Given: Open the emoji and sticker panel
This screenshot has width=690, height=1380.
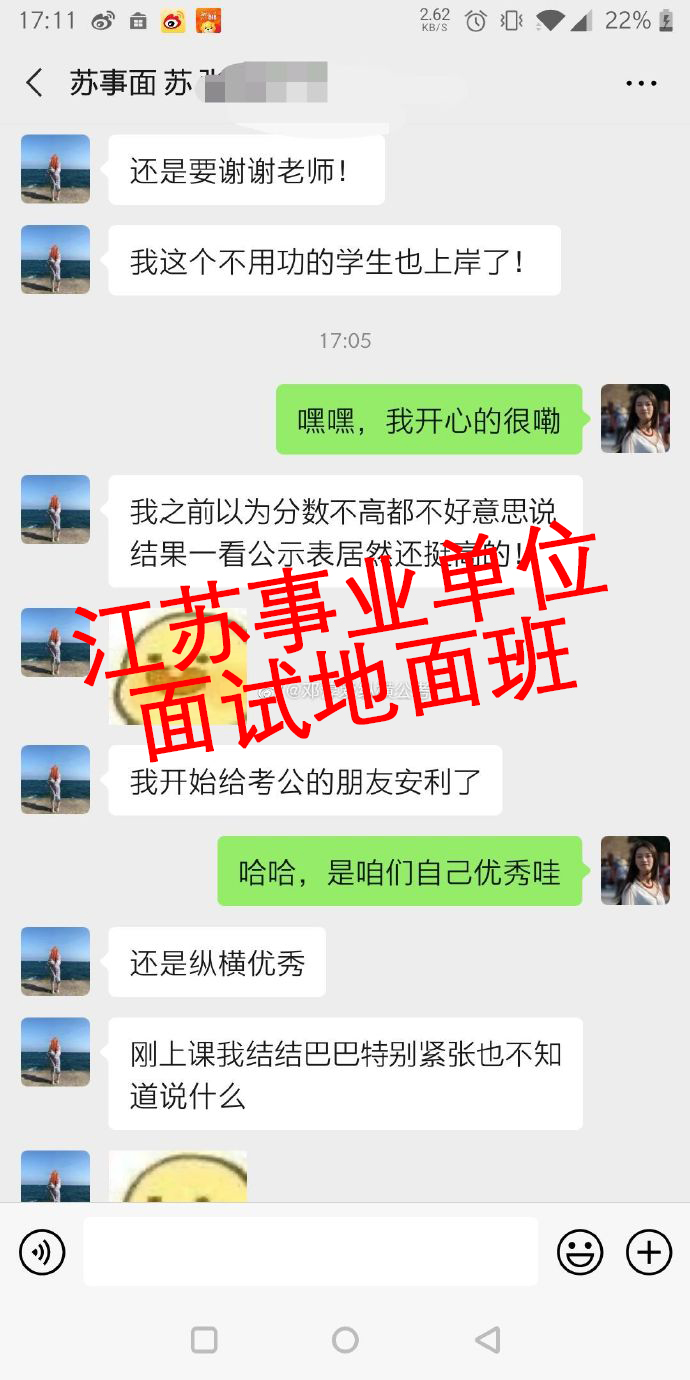Looking at the screenshot, I should pos(580,1252).
